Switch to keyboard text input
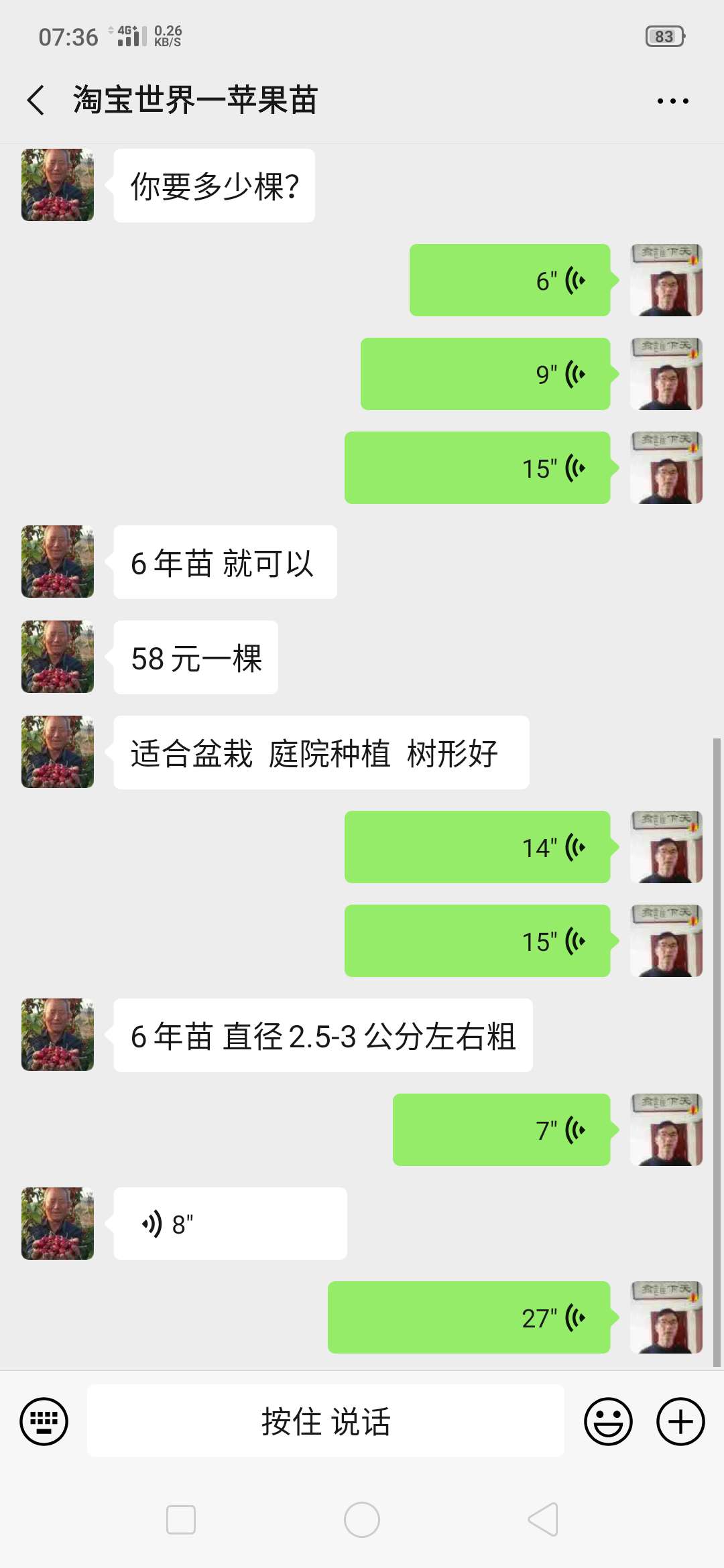724x1568 pixels. (x=44, y=1421)
